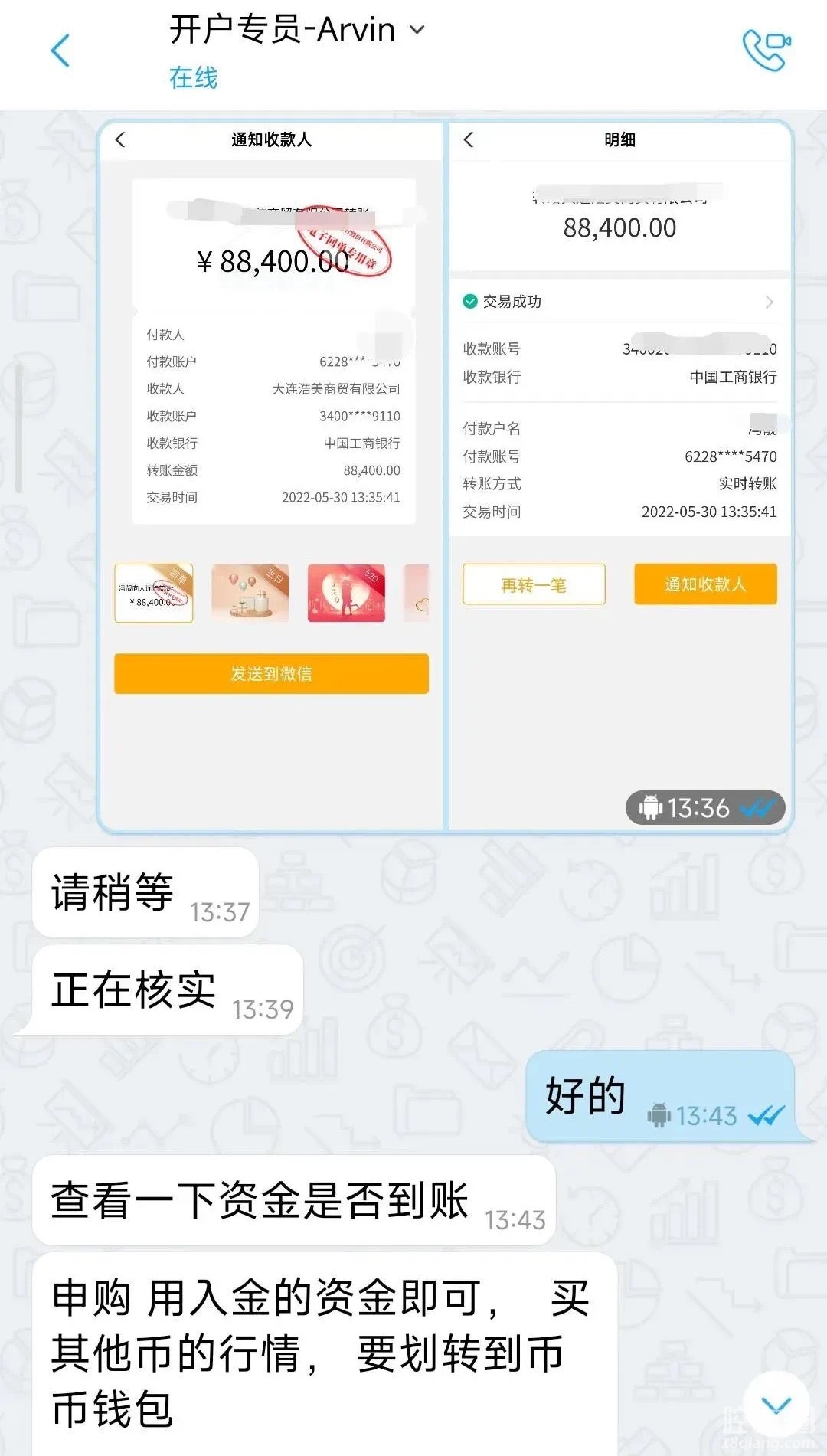
Task: Open the transfer receipt image sent at 13:36
Action: (444, 475)
